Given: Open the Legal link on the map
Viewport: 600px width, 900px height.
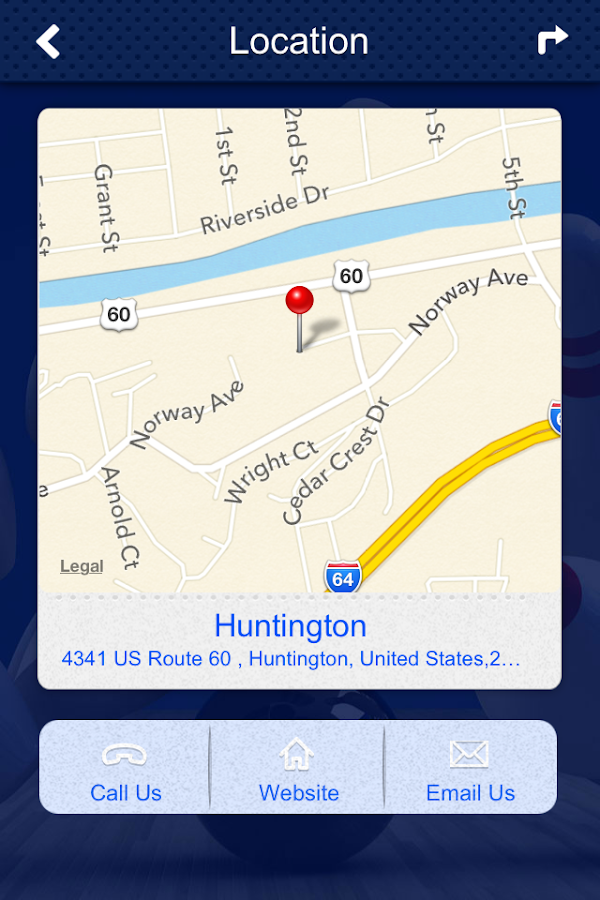Looking at the screenshot, I should coord(82,566).
